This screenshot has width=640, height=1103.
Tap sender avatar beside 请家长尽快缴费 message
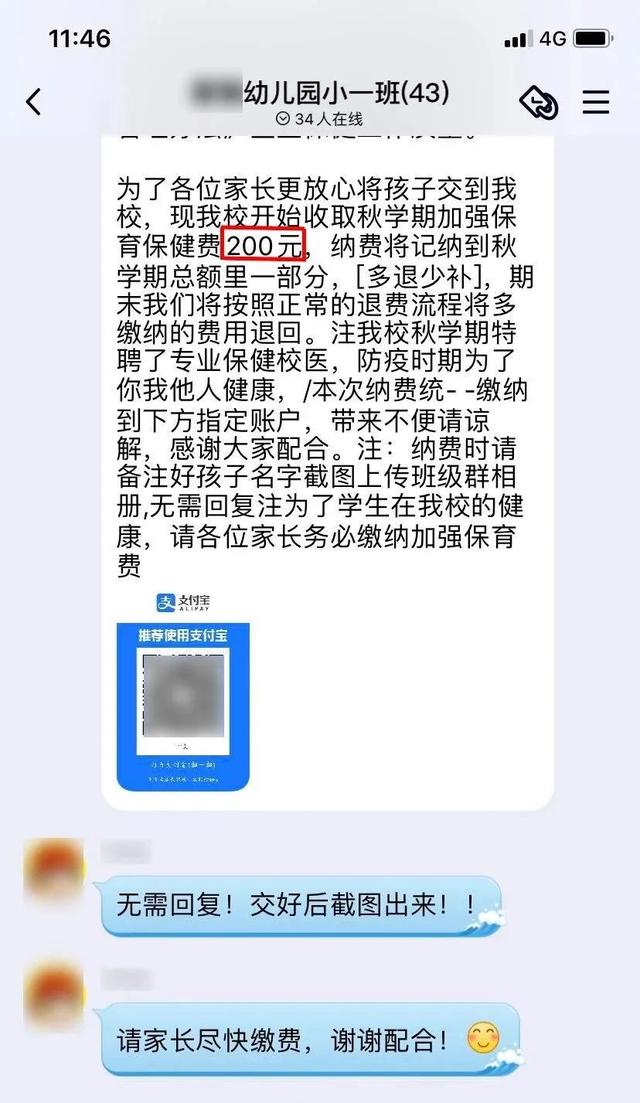[54, 996]
